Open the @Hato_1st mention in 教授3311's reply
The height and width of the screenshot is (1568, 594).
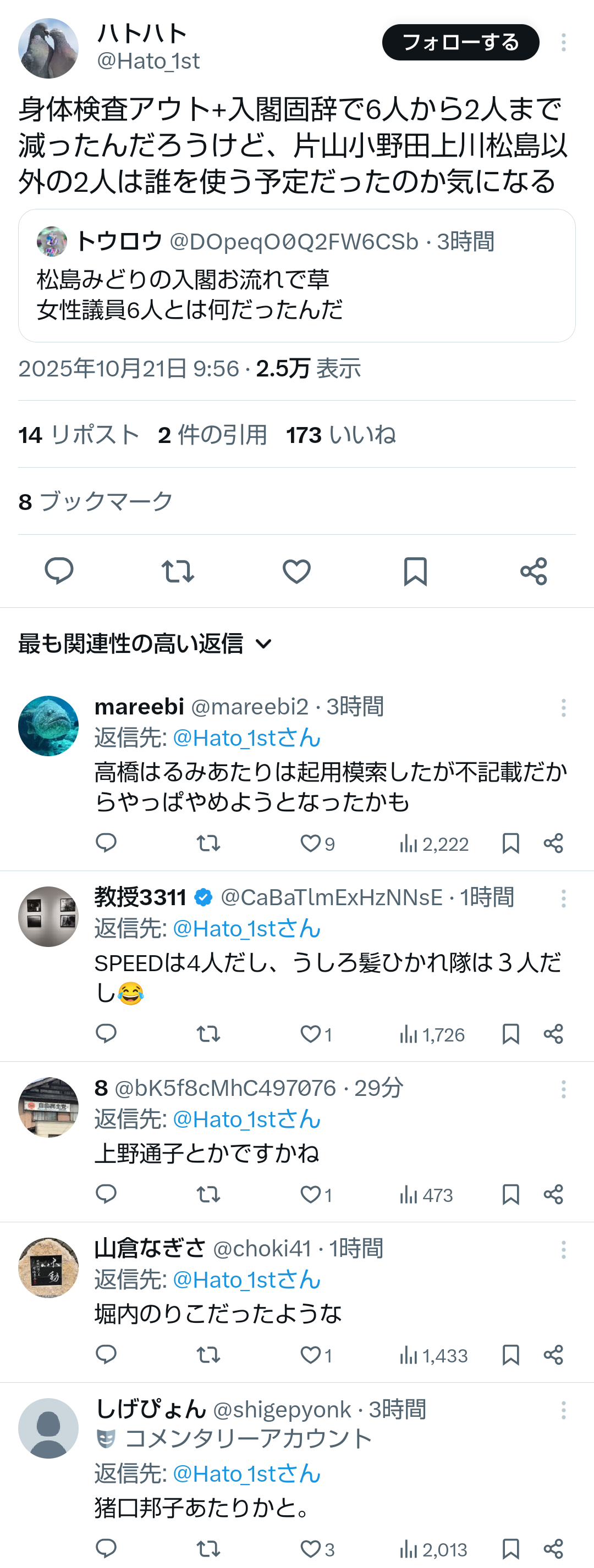[x=246, y=928]
